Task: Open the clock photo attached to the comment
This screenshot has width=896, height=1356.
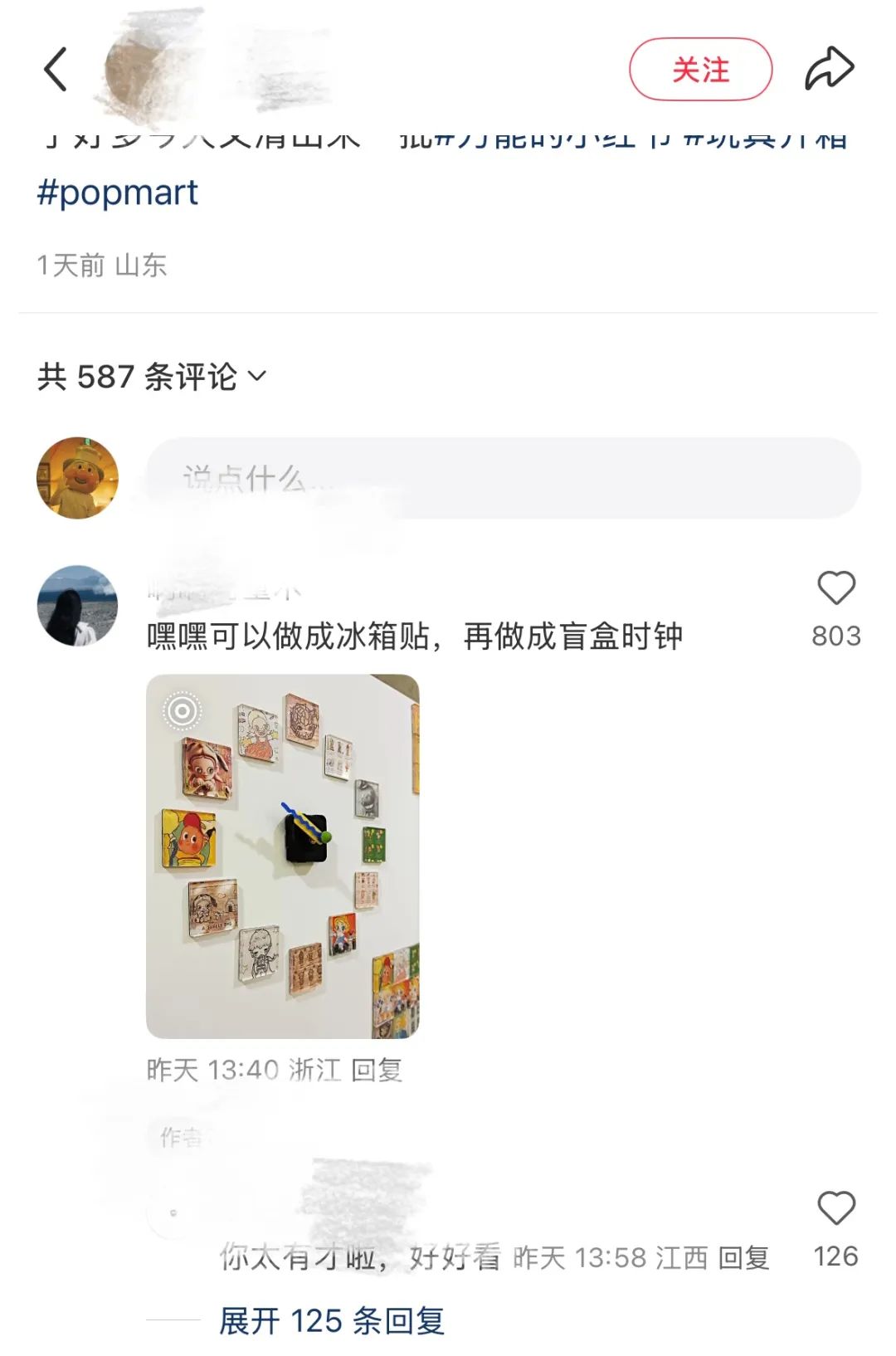Action: pyautogui.click(x=283, y=856)
